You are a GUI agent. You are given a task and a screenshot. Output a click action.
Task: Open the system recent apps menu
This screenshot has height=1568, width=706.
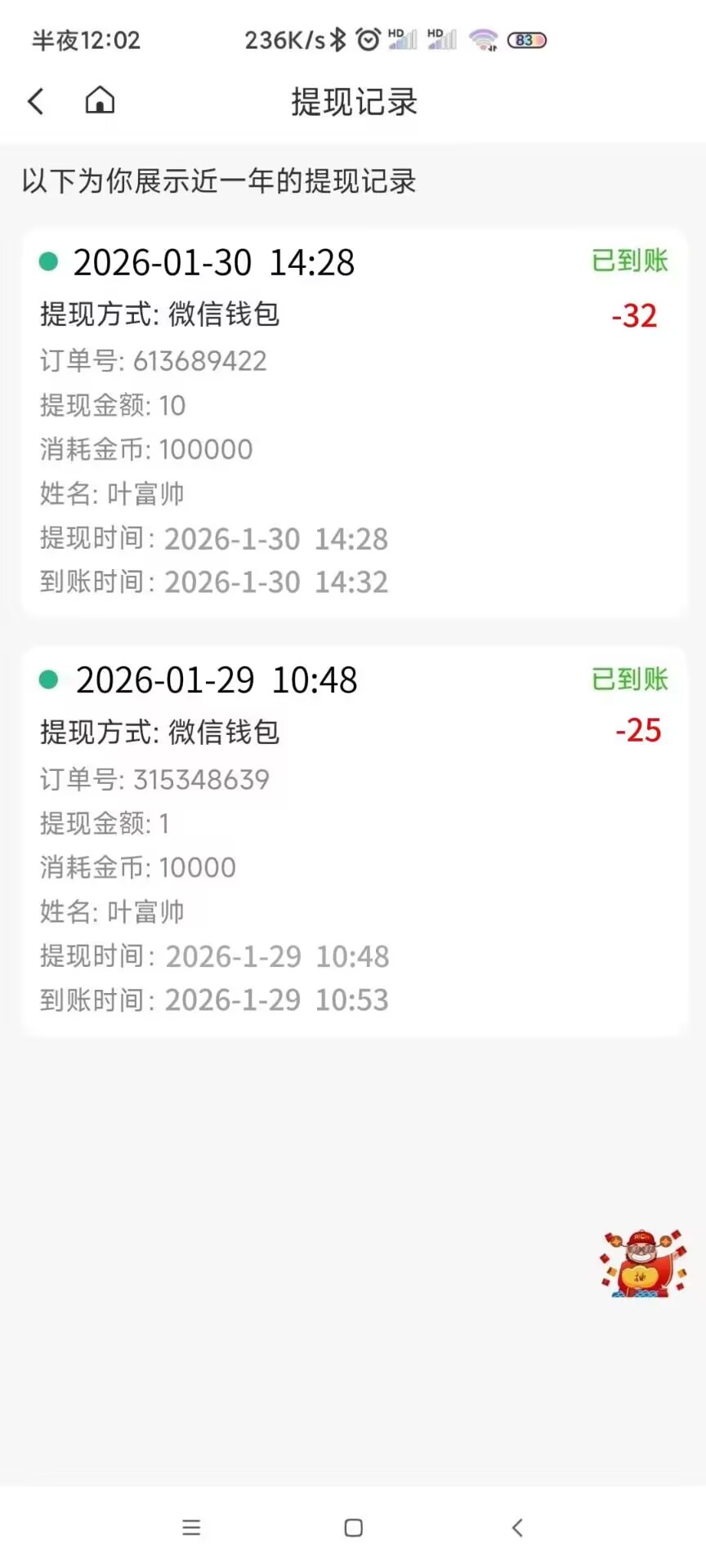(x=191, y=1527)
